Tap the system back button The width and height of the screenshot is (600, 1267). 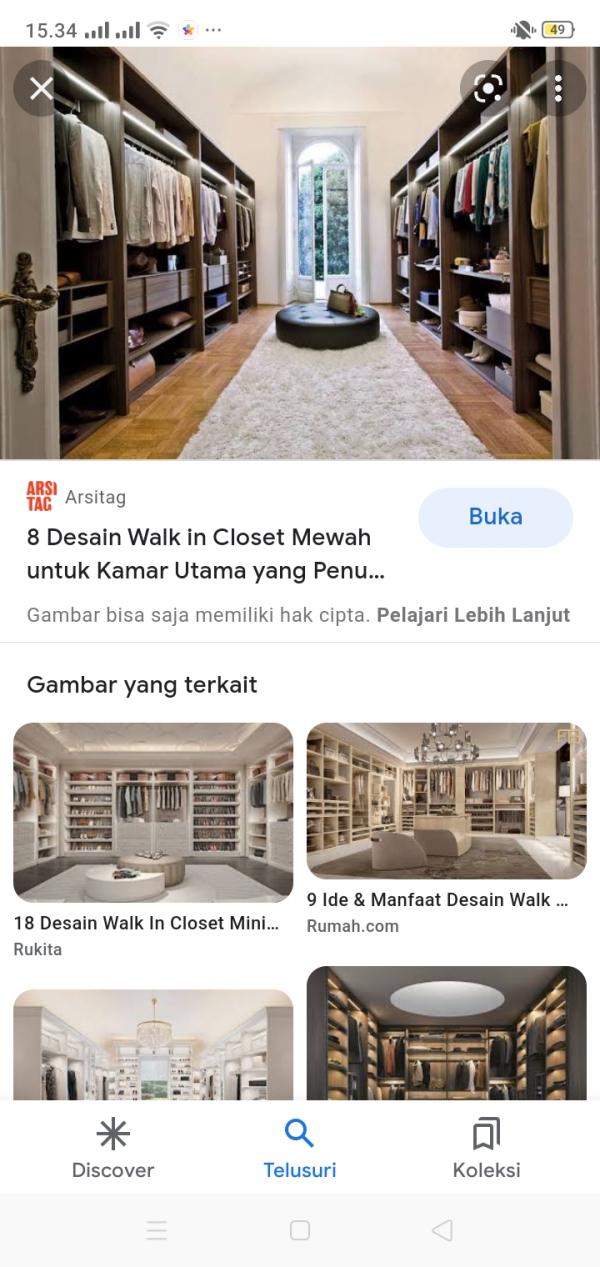[x=442, y=1230]
